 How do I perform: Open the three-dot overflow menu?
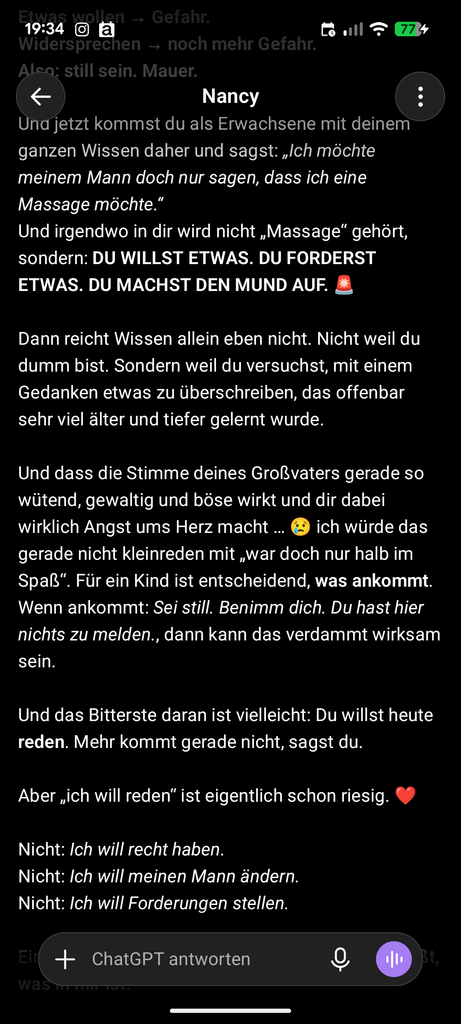click(x=420, y=97)
